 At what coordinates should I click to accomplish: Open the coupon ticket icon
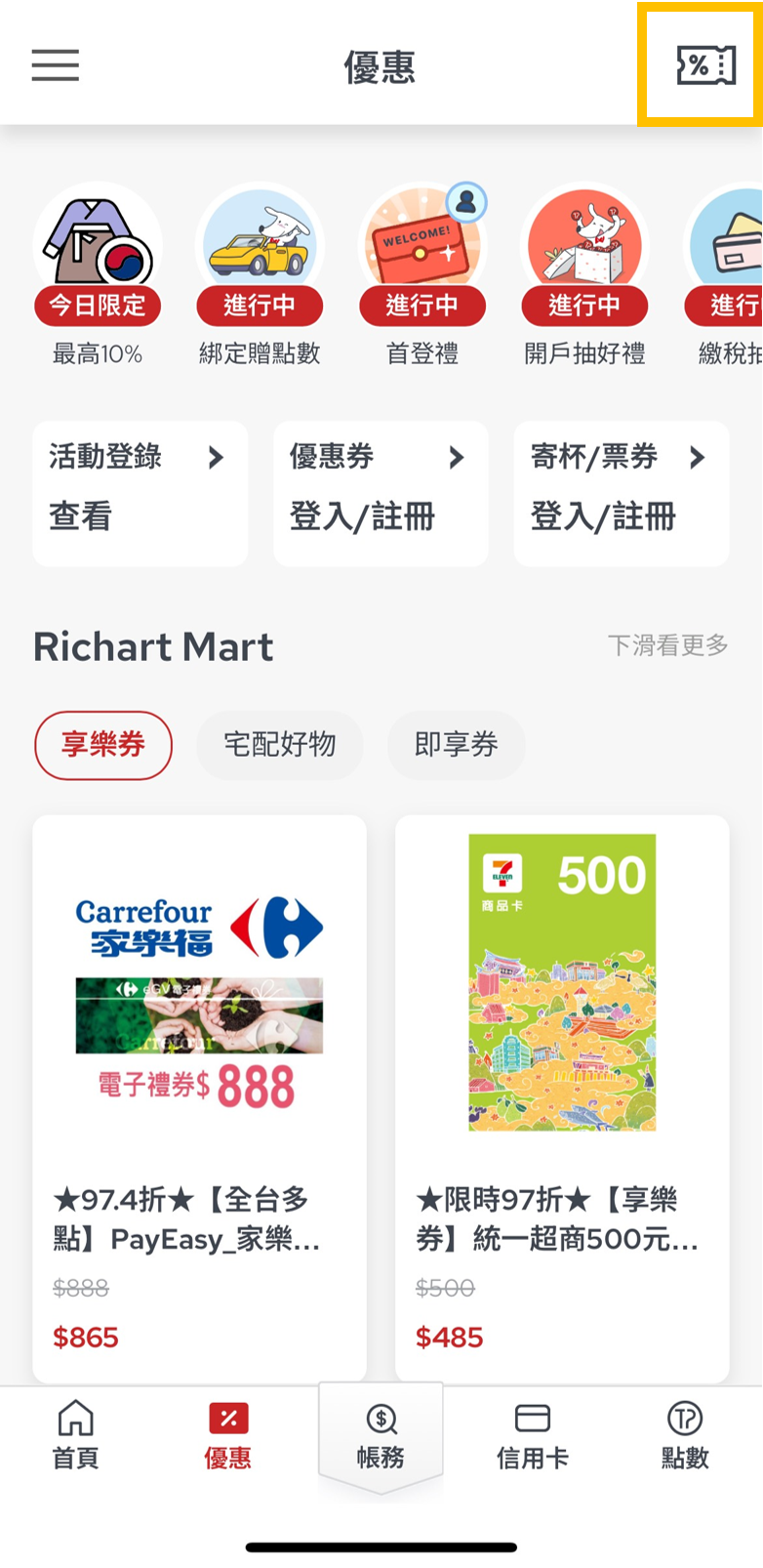coord(705,65)
